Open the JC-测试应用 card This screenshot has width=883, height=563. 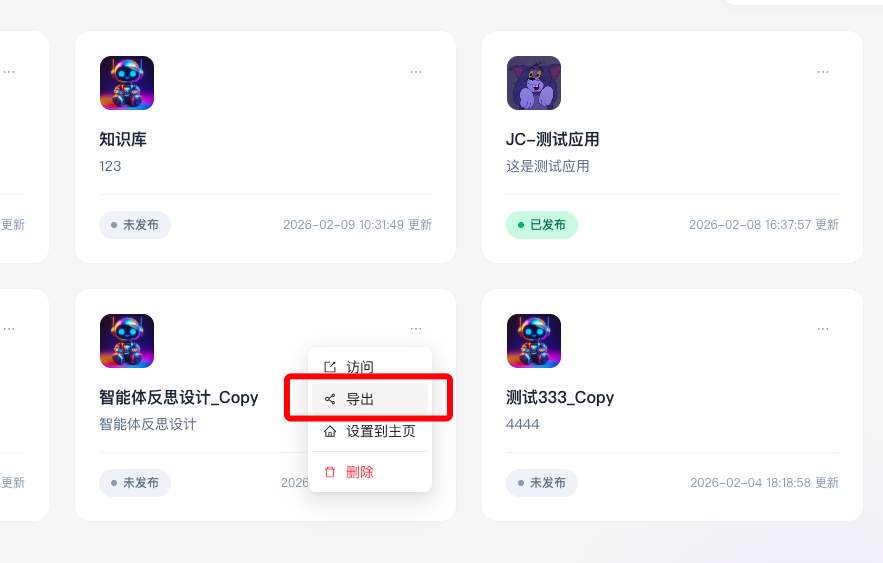point(553,139)
